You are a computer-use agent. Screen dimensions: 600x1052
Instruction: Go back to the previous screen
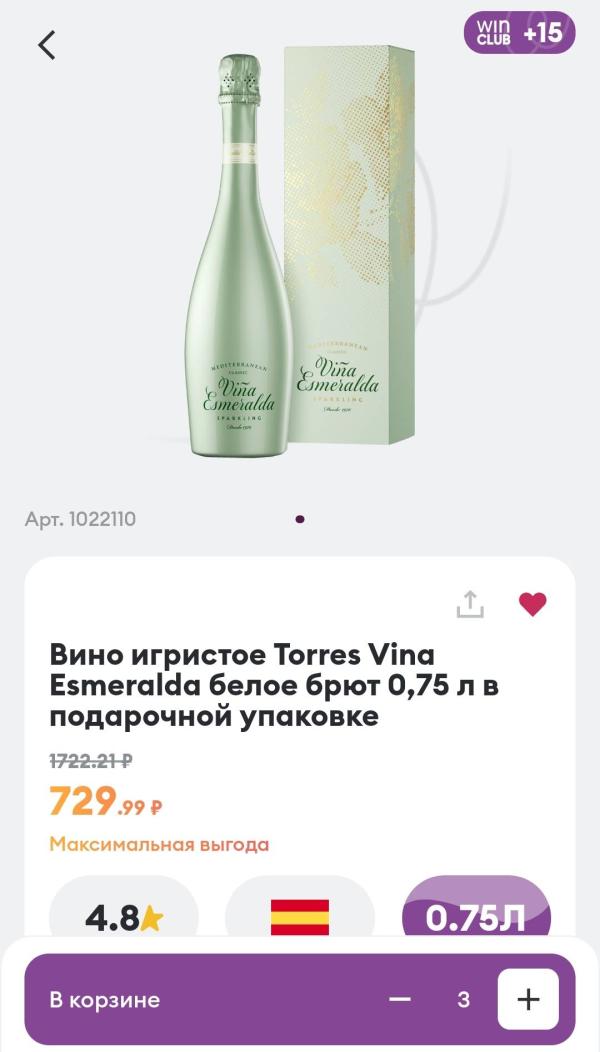(x=47, y=45)
